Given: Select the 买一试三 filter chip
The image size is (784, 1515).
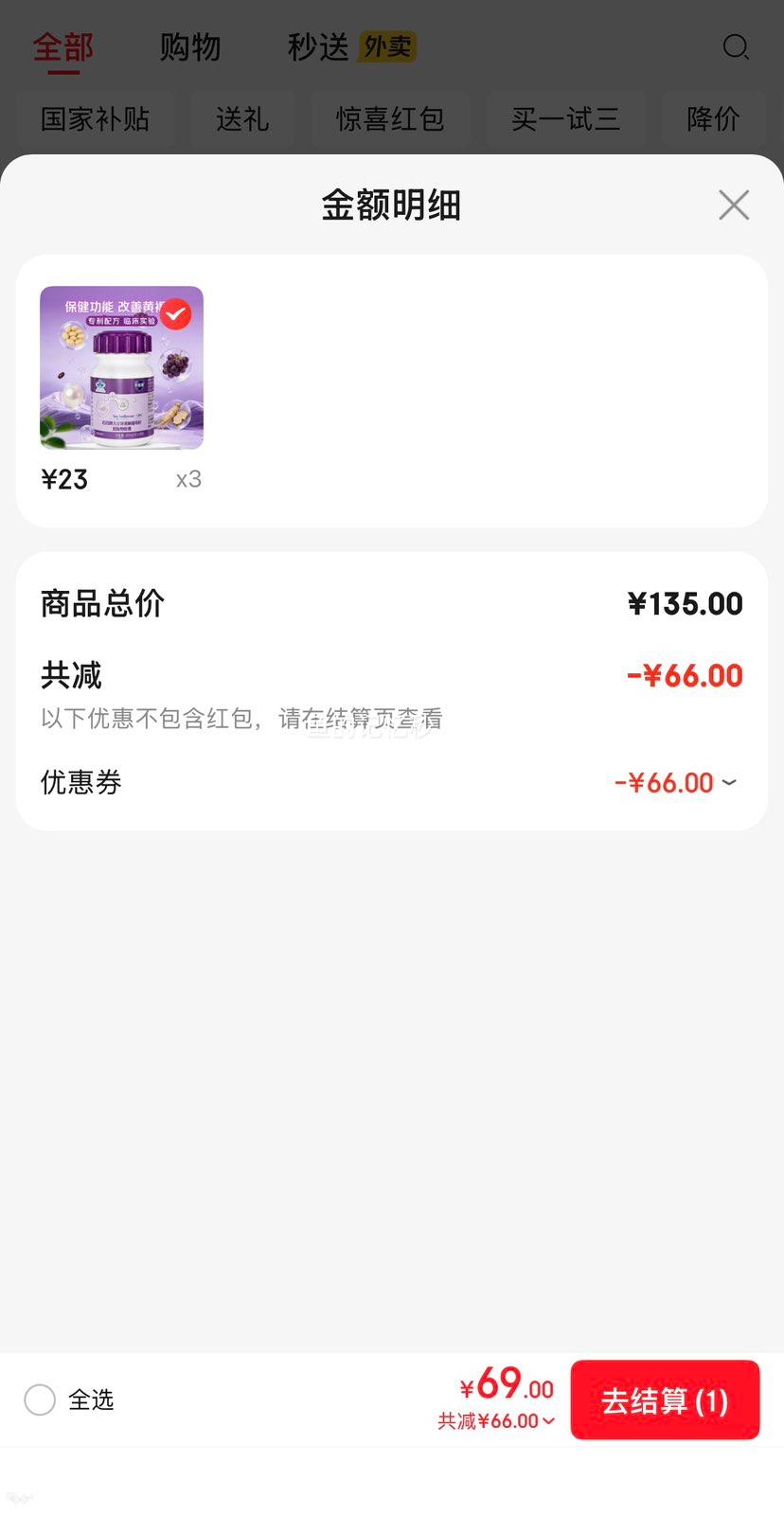Looking at the screenshot, I should pos(565,118).
